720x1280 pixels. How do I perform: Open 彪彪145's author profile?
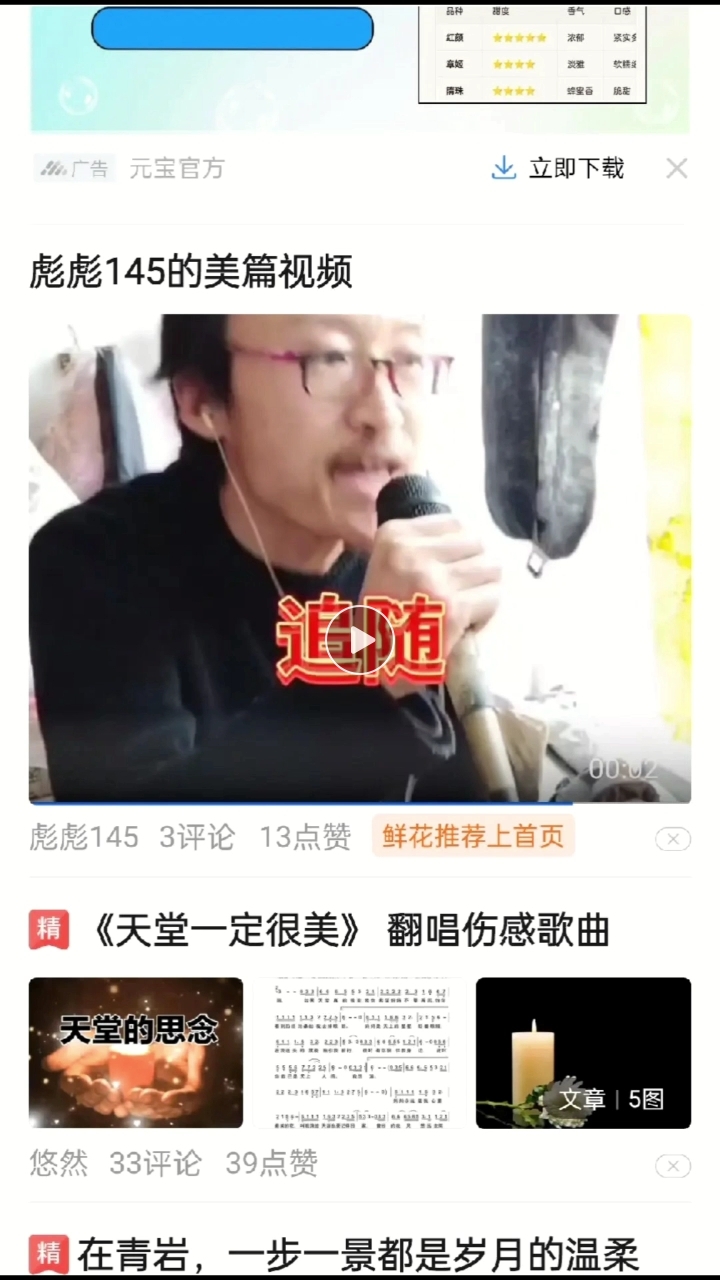pos(84,837)
